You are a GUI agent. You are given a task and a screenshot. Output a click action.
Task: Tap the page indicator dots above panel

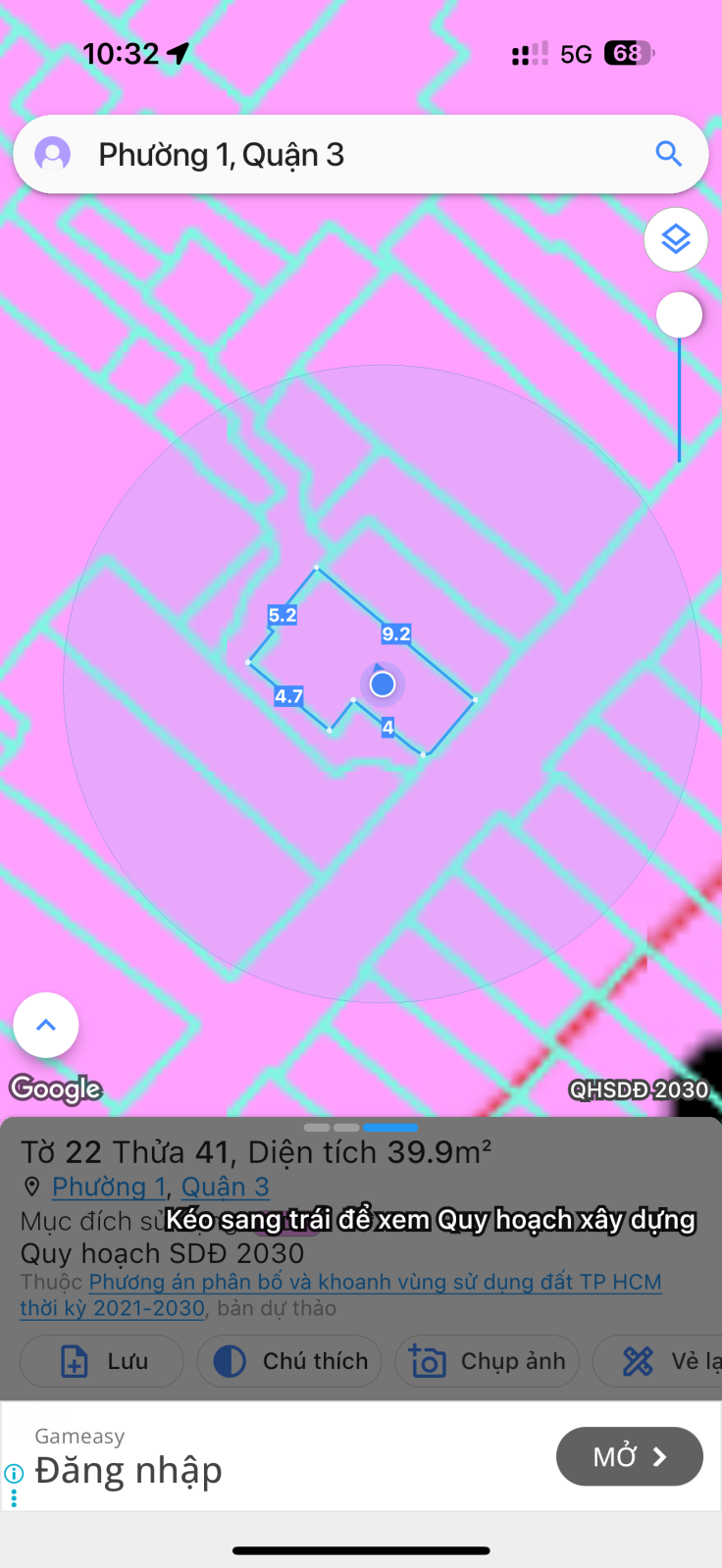(x=361, y=1128)
